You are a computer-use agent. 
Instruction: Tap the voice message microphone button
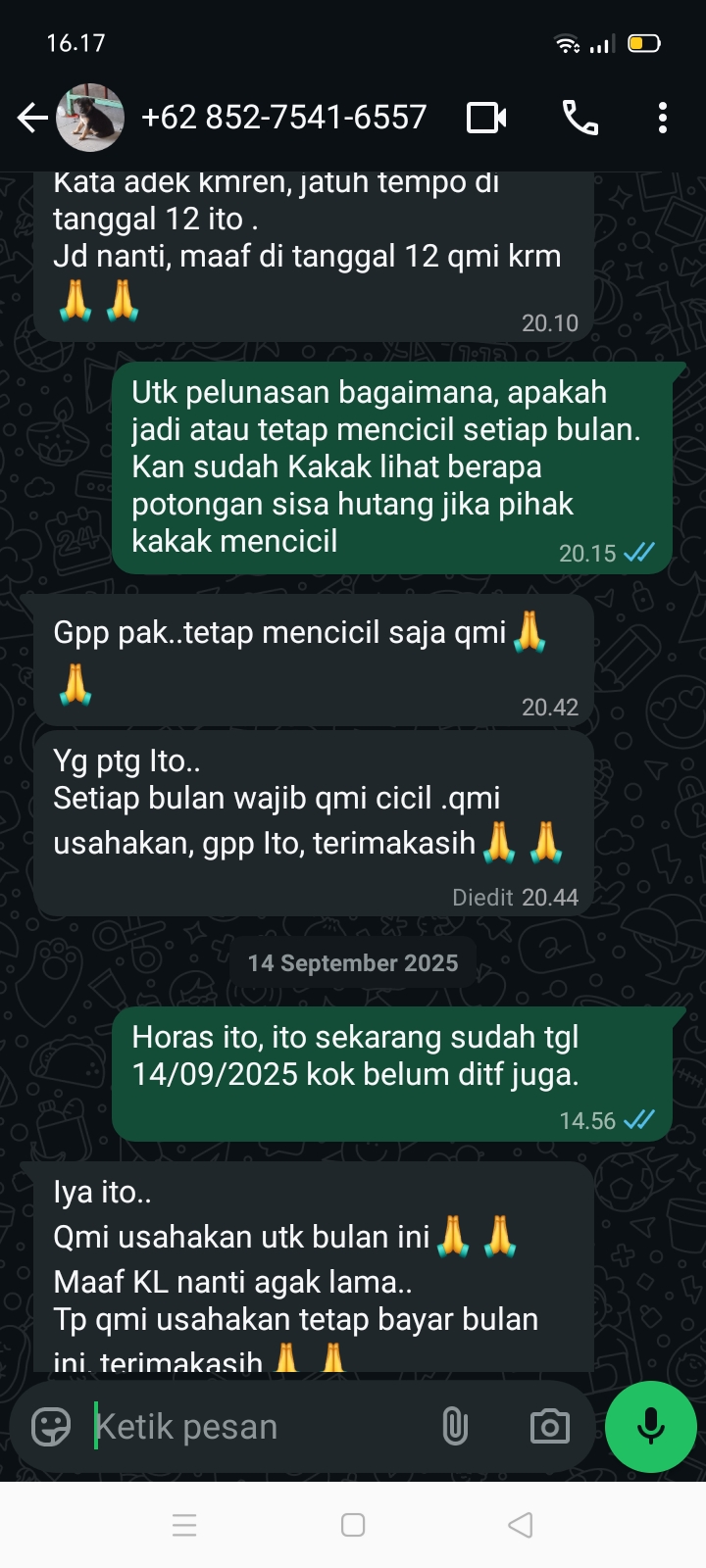pyautogui.click(x=651, y=1427)
